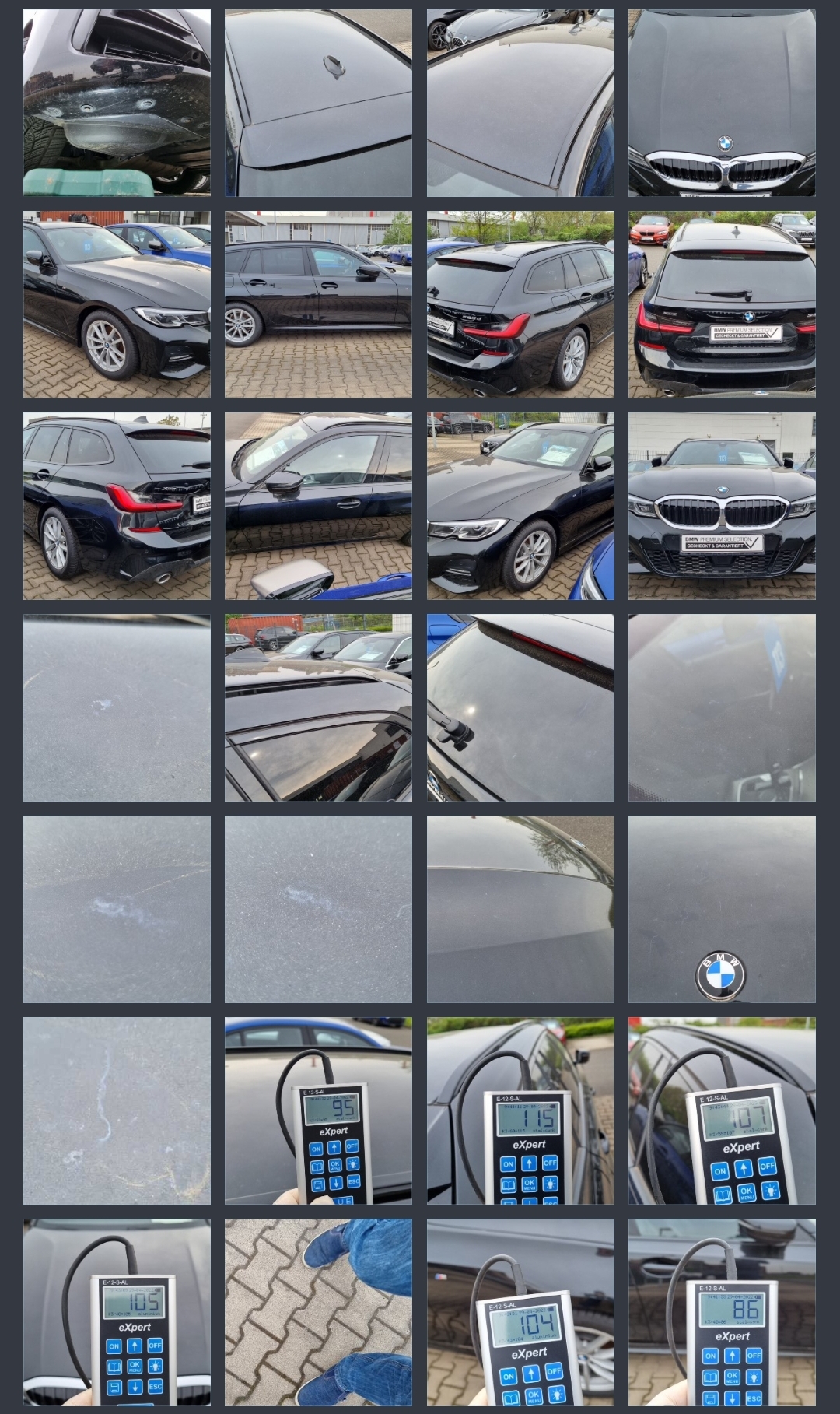Image resolution: width=840 pixels, height=1414 pixels.
Task: View the vertical scratch close-up photo
Action: tap(117, 1110)
